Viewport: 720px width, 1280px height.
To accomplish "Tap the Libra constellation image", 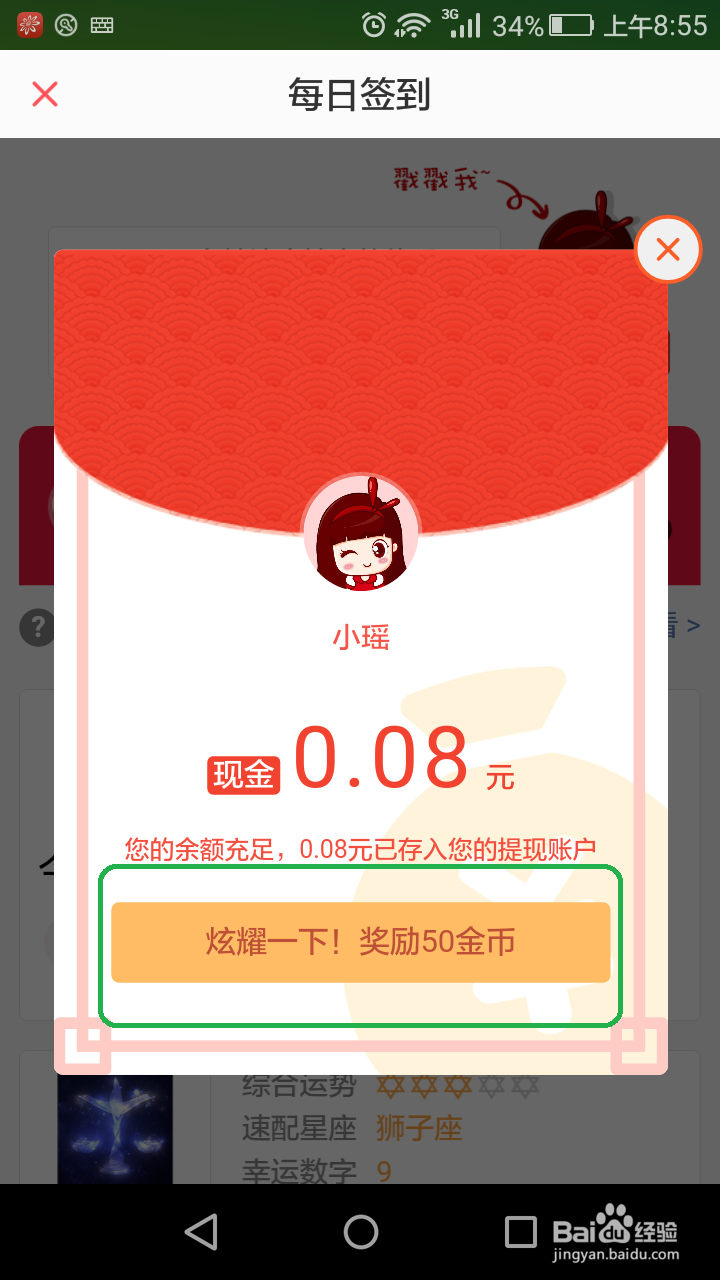I will [115, 1128].
